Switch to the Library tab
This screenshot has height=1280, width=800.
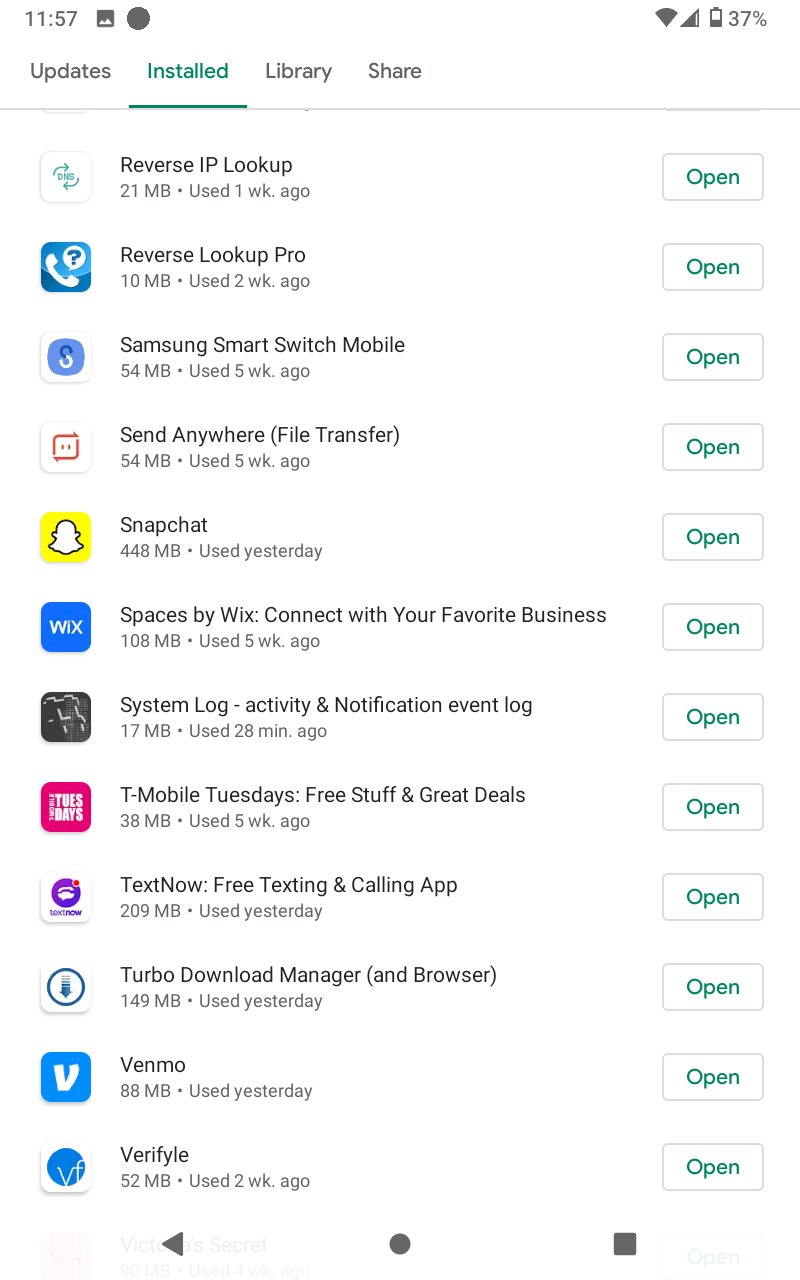click(298, 71)
